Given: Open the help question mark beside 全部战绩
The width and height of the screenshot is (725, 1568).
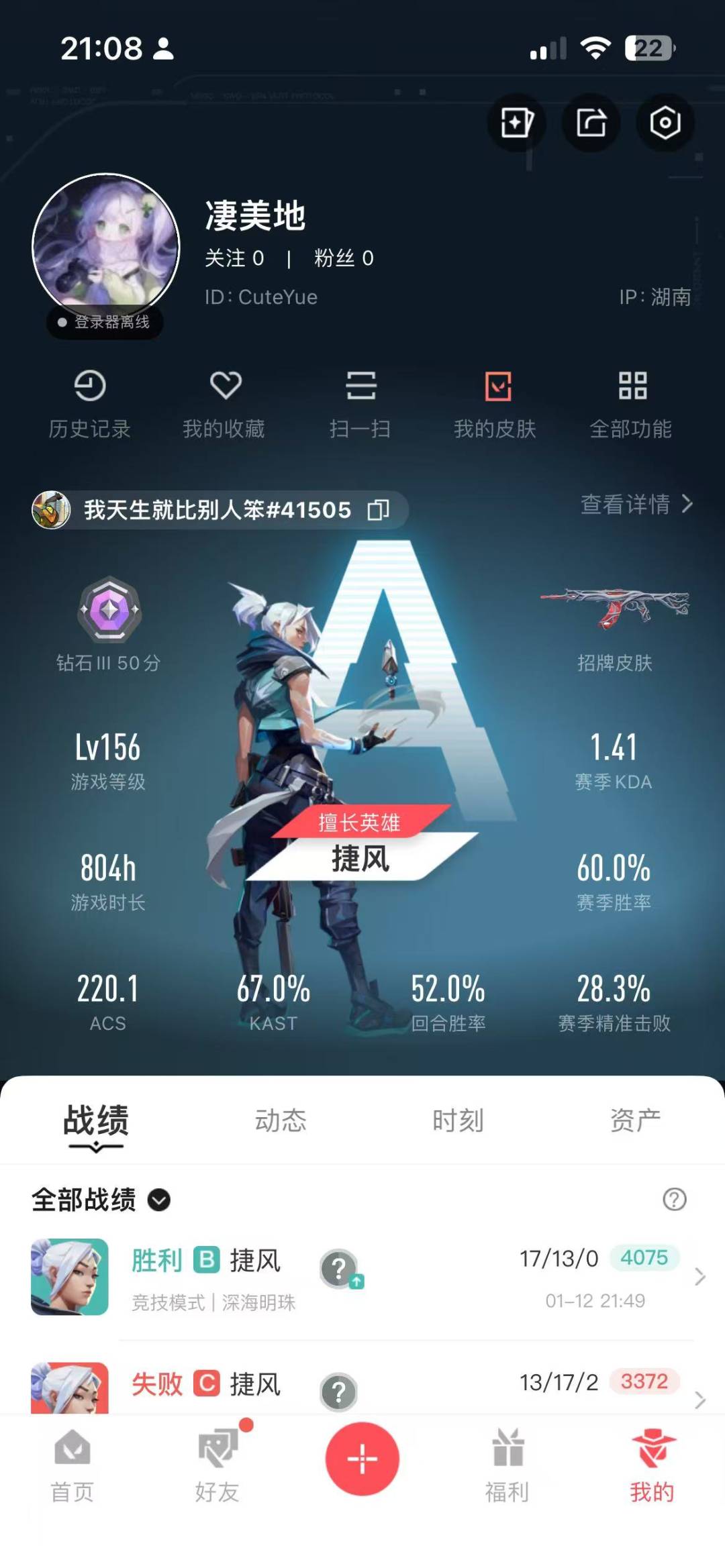Looking at the screenshot, I should pyautogui.click(x=674, y=1199).
